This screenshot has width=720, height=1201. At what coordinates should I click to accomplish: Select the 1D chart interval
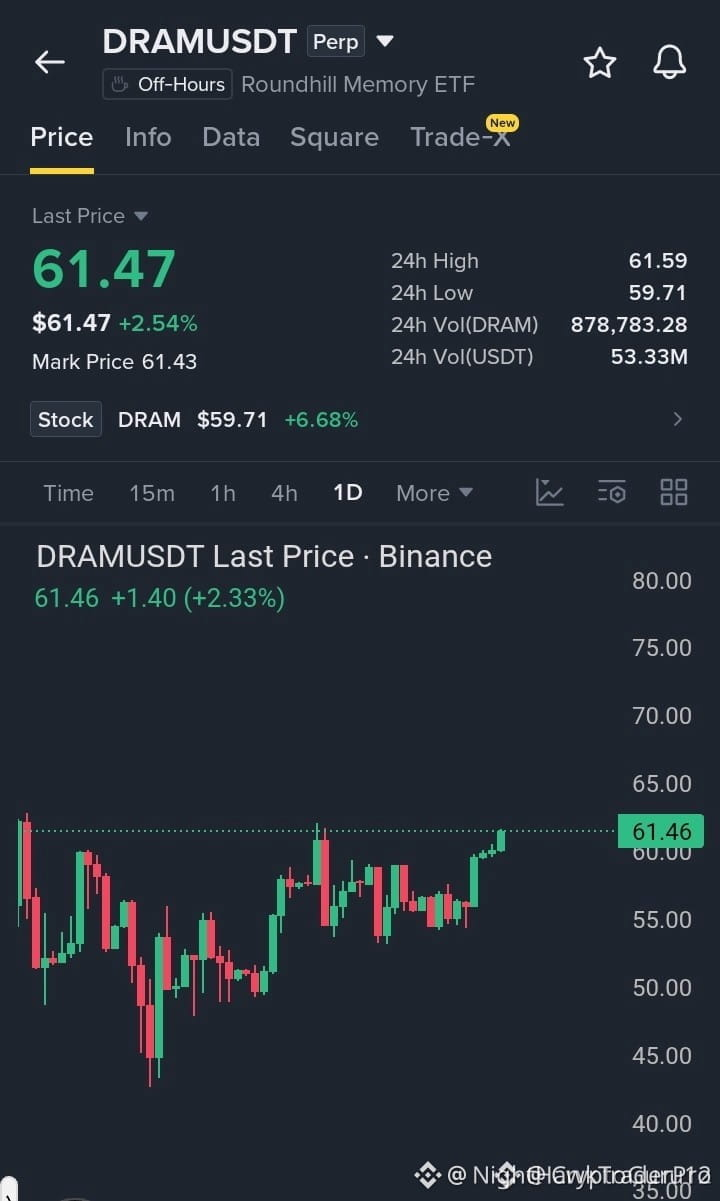347,493
